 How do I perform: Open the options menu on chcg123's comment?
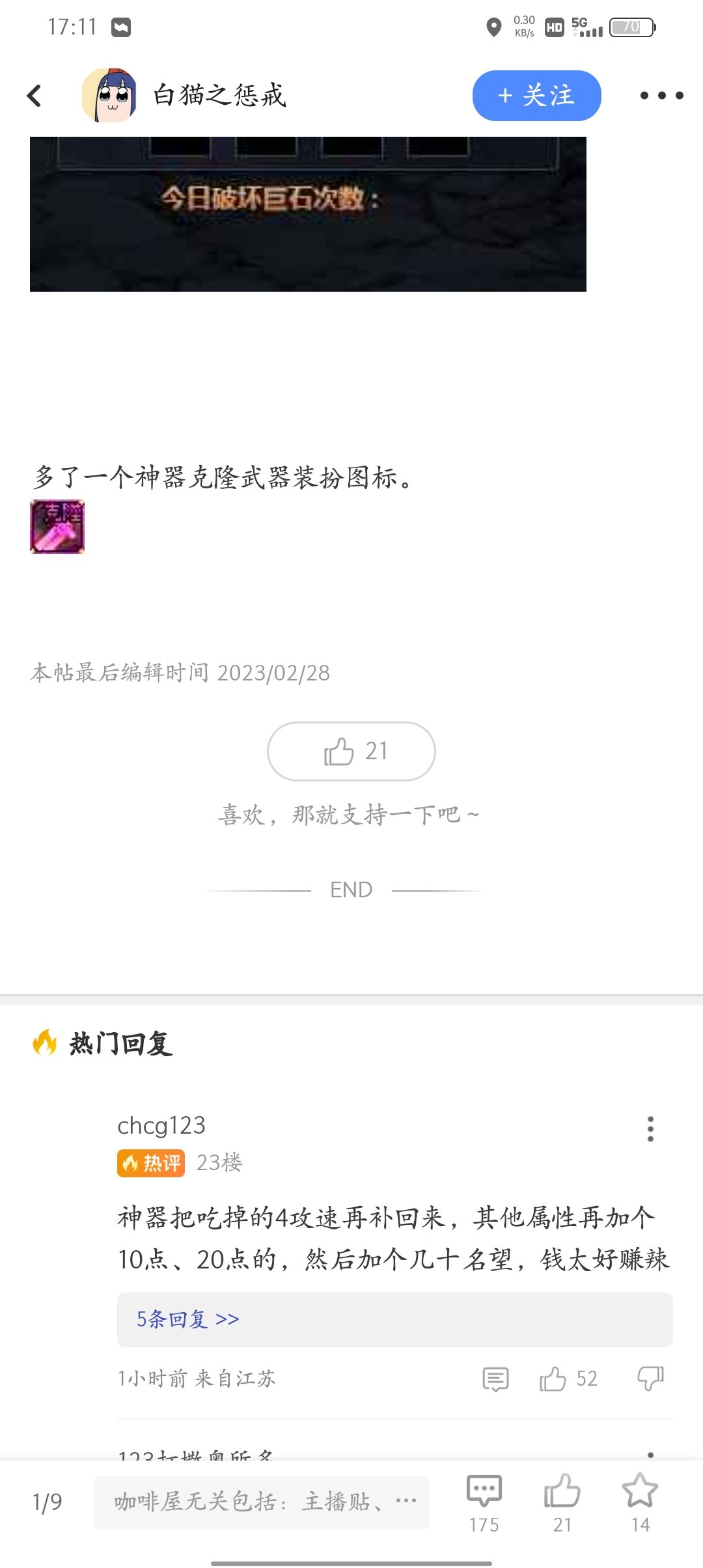point(650,1128)
